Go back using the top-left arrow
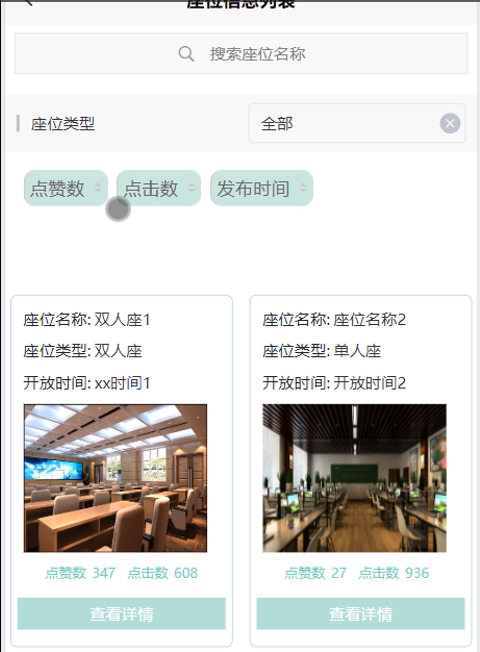Viewport: 480px width, 652px height. (x=28, y=2)
